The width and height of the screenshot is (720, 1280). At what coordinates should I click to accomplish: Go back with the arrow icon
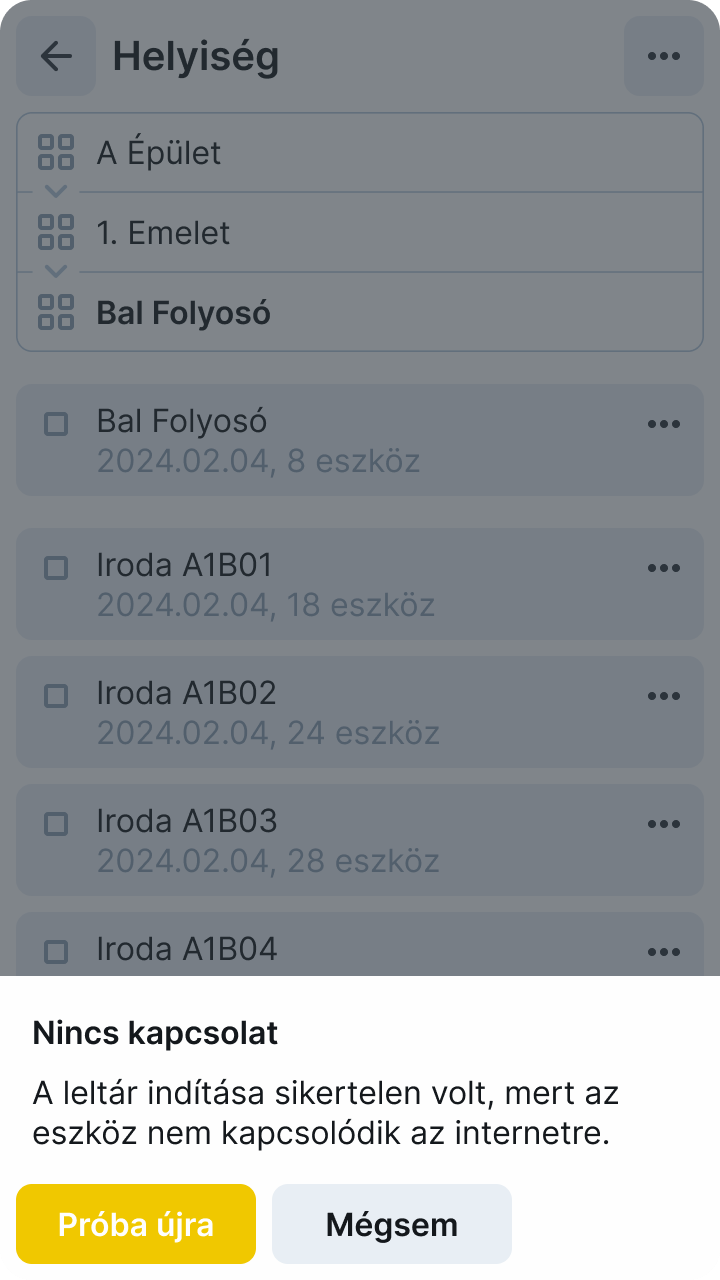[56, 56]
